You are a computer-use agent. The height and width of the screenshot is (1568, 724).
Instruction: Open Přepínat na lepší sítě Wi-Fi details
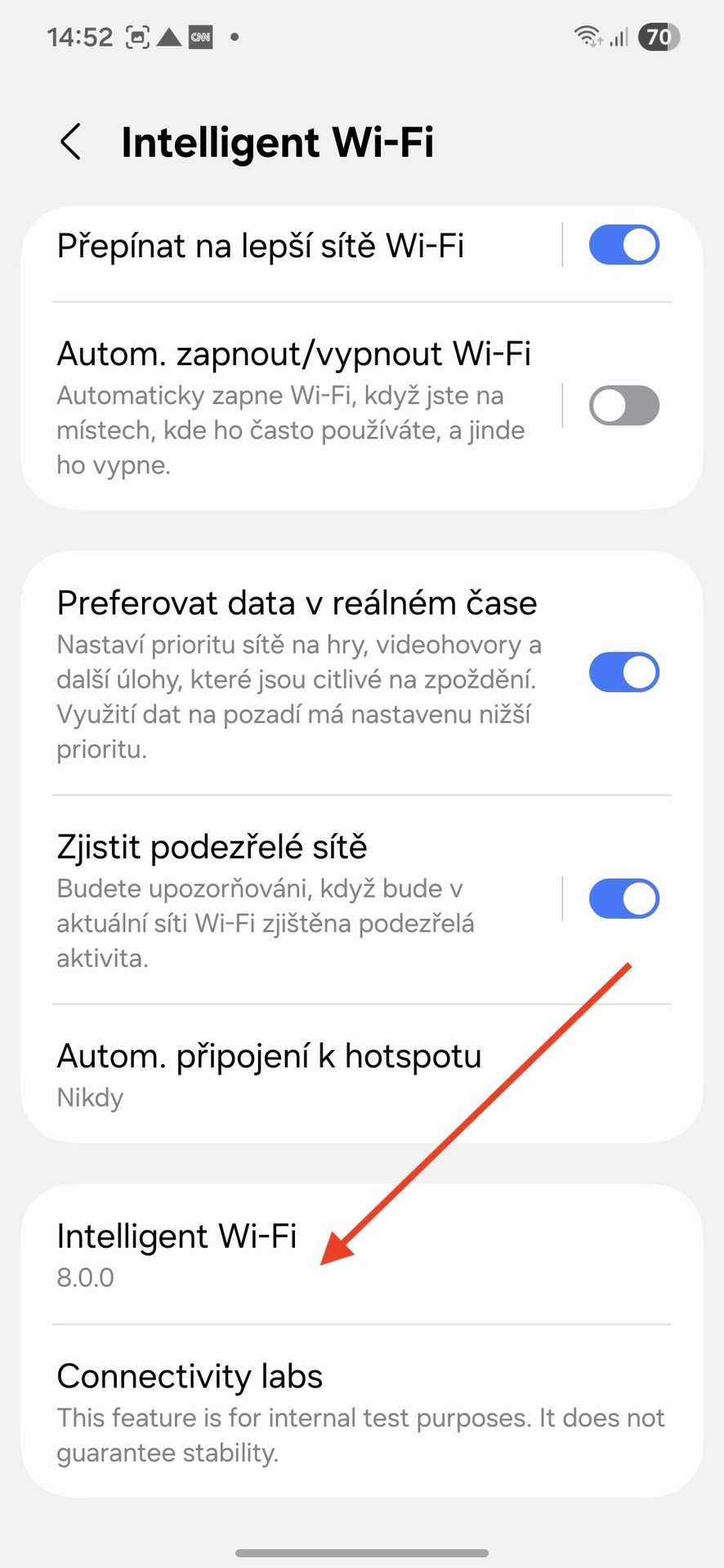[261, 246]
